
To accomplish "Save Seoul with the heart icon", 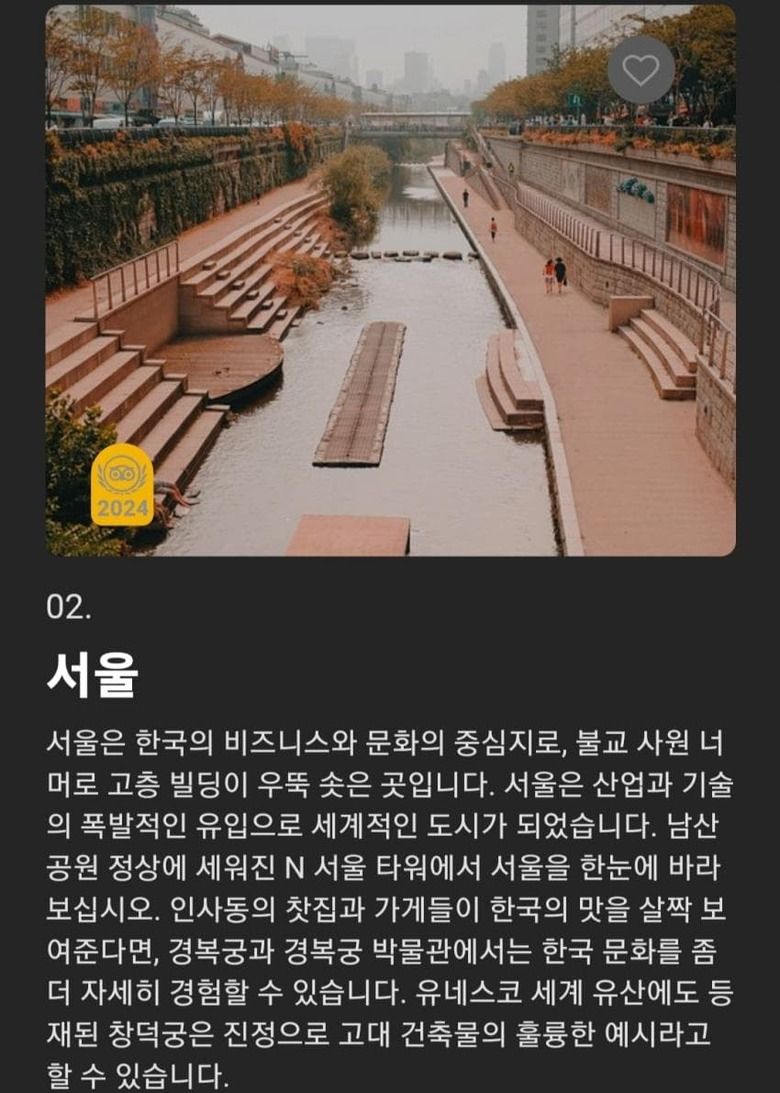I will click(641, 70).
